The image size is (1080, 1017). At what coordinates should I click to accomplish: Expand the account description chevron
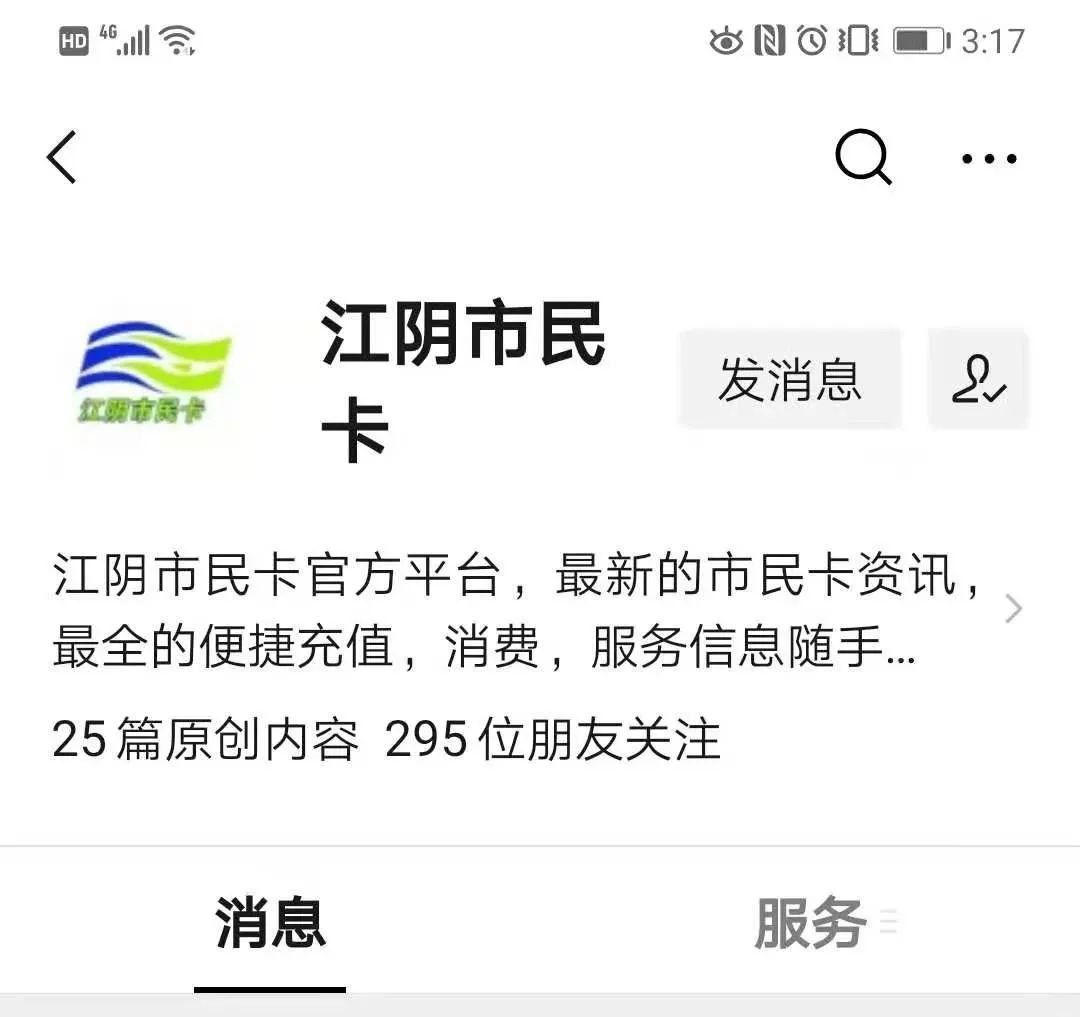pos(1013,608)
